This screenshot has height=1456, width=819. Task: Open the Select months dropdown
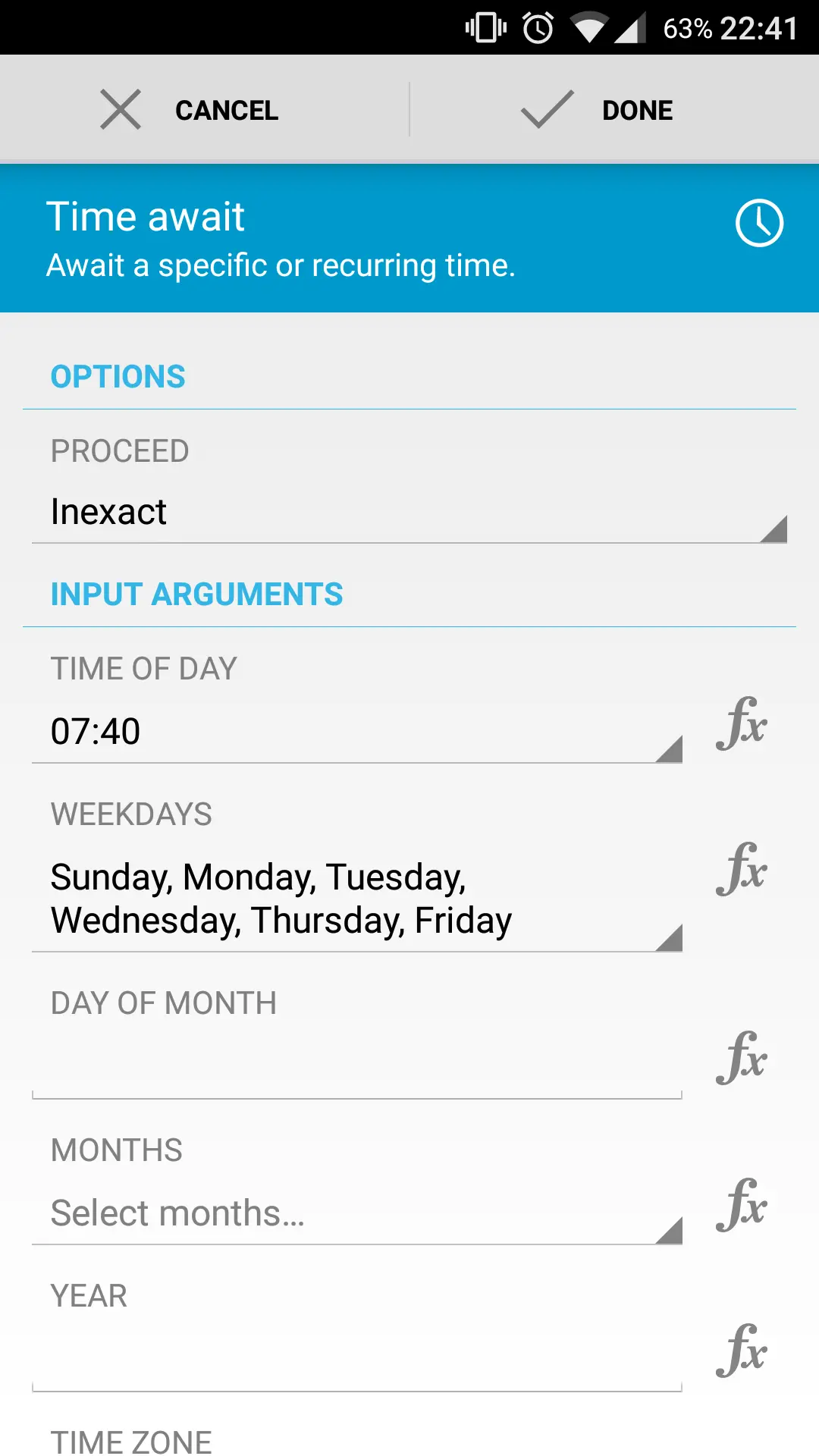tap(356, 1213)
